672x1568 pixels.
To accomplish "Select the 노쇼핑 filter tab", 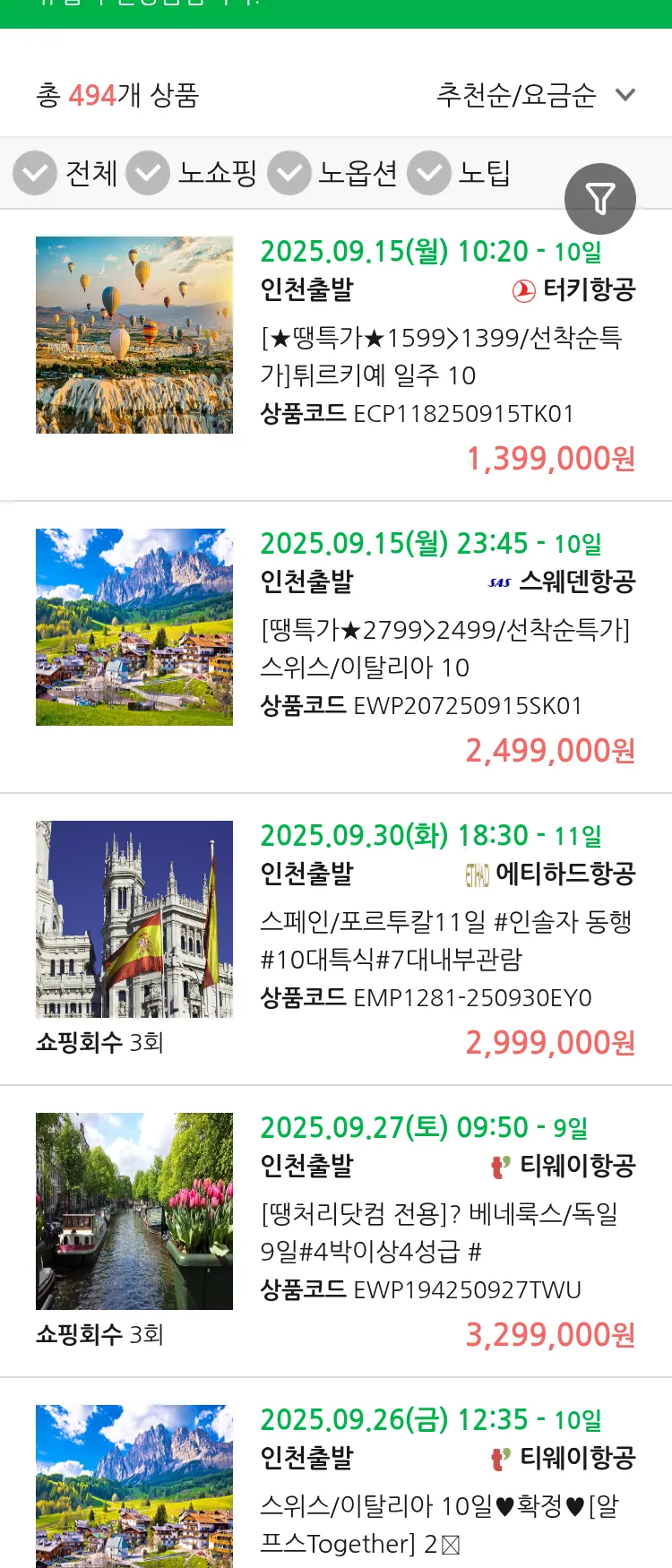I will coord(216,172).
